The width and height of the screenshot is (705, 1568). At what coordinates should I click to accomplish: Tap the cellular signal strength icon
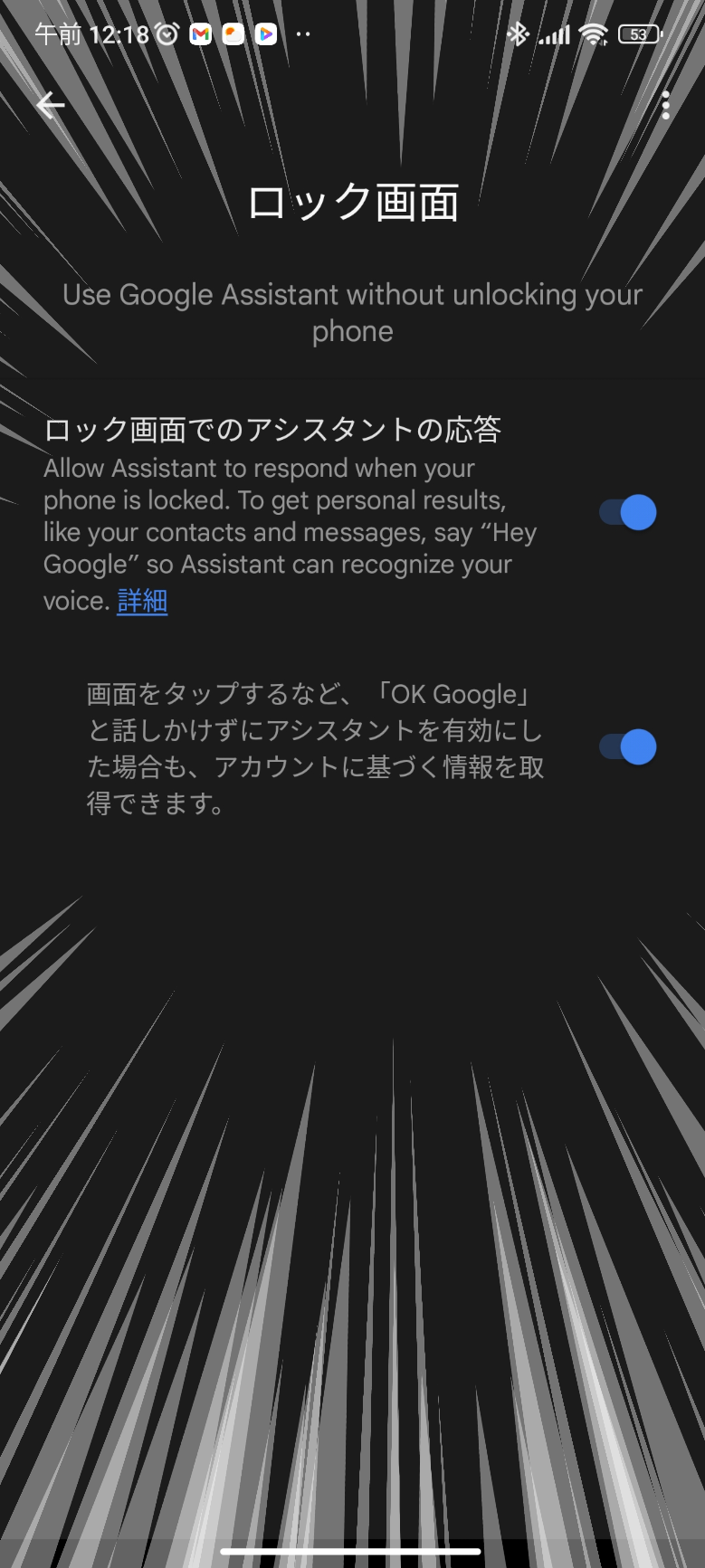pyautogui.click(x=554, y=33)
